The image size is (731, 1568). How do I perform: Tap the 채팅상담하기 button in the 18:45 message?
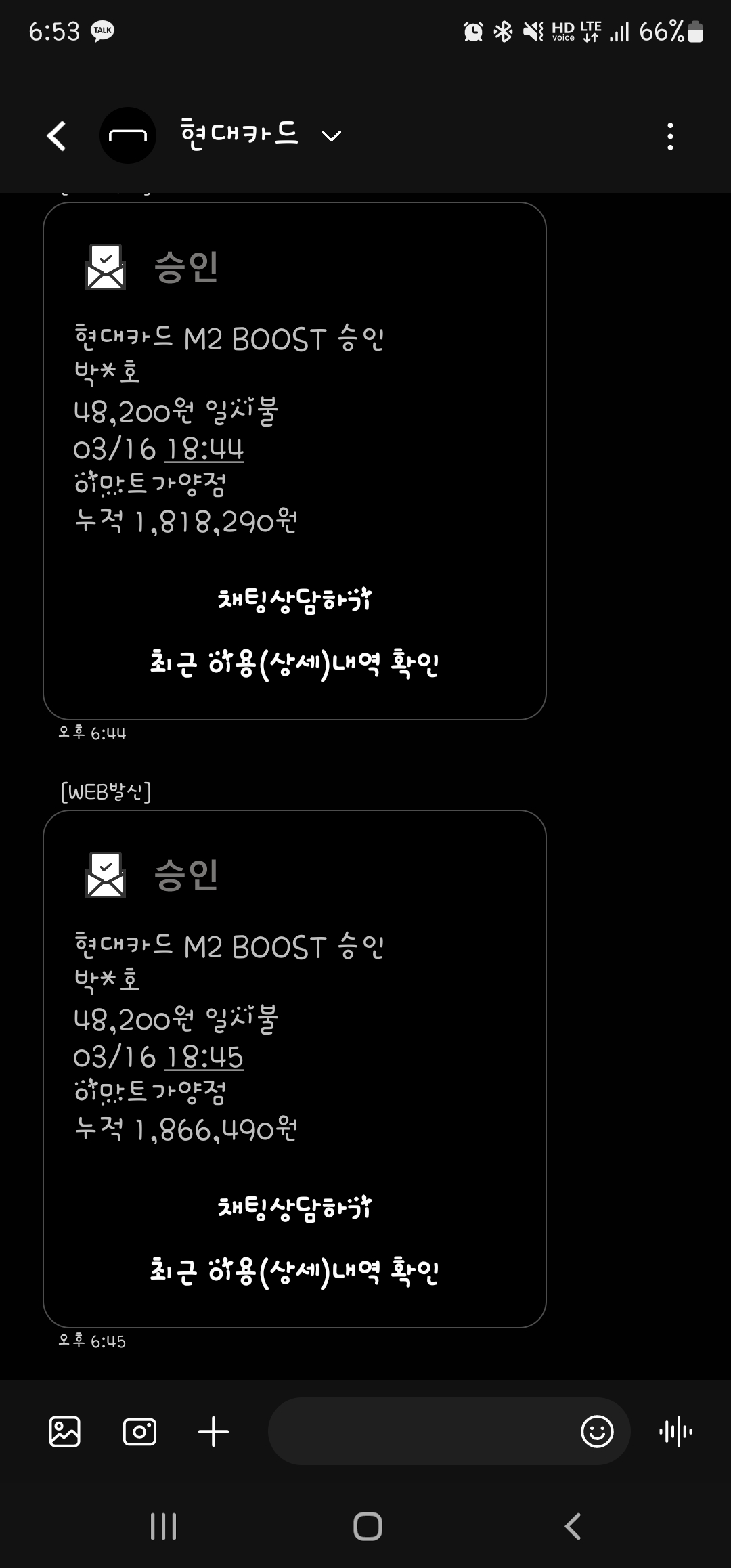click(x=294, y=1208)
